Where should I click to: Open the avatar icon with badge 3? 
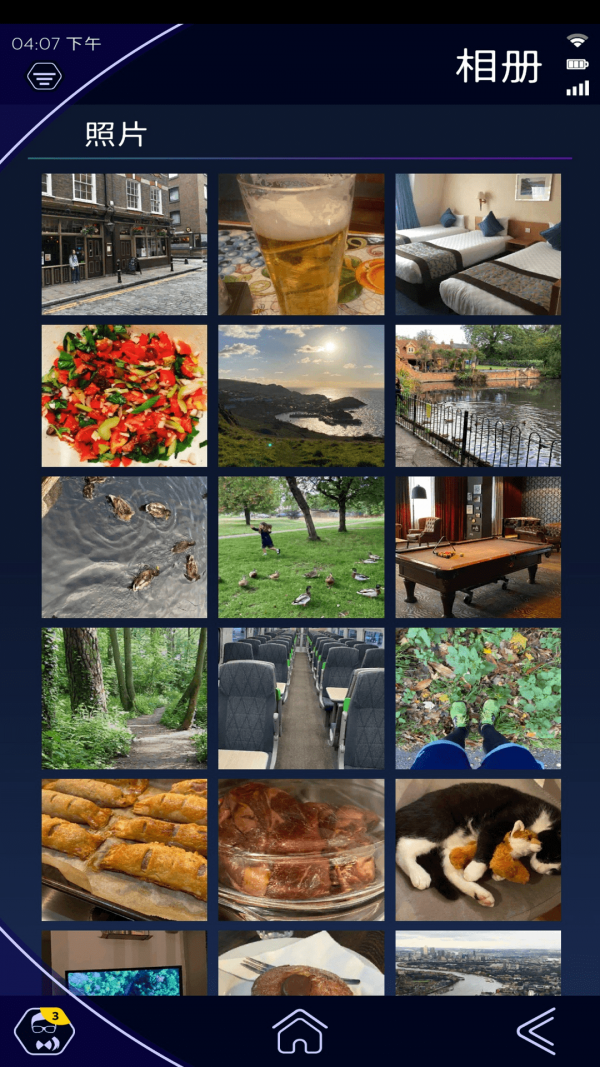click(45, 1031)
